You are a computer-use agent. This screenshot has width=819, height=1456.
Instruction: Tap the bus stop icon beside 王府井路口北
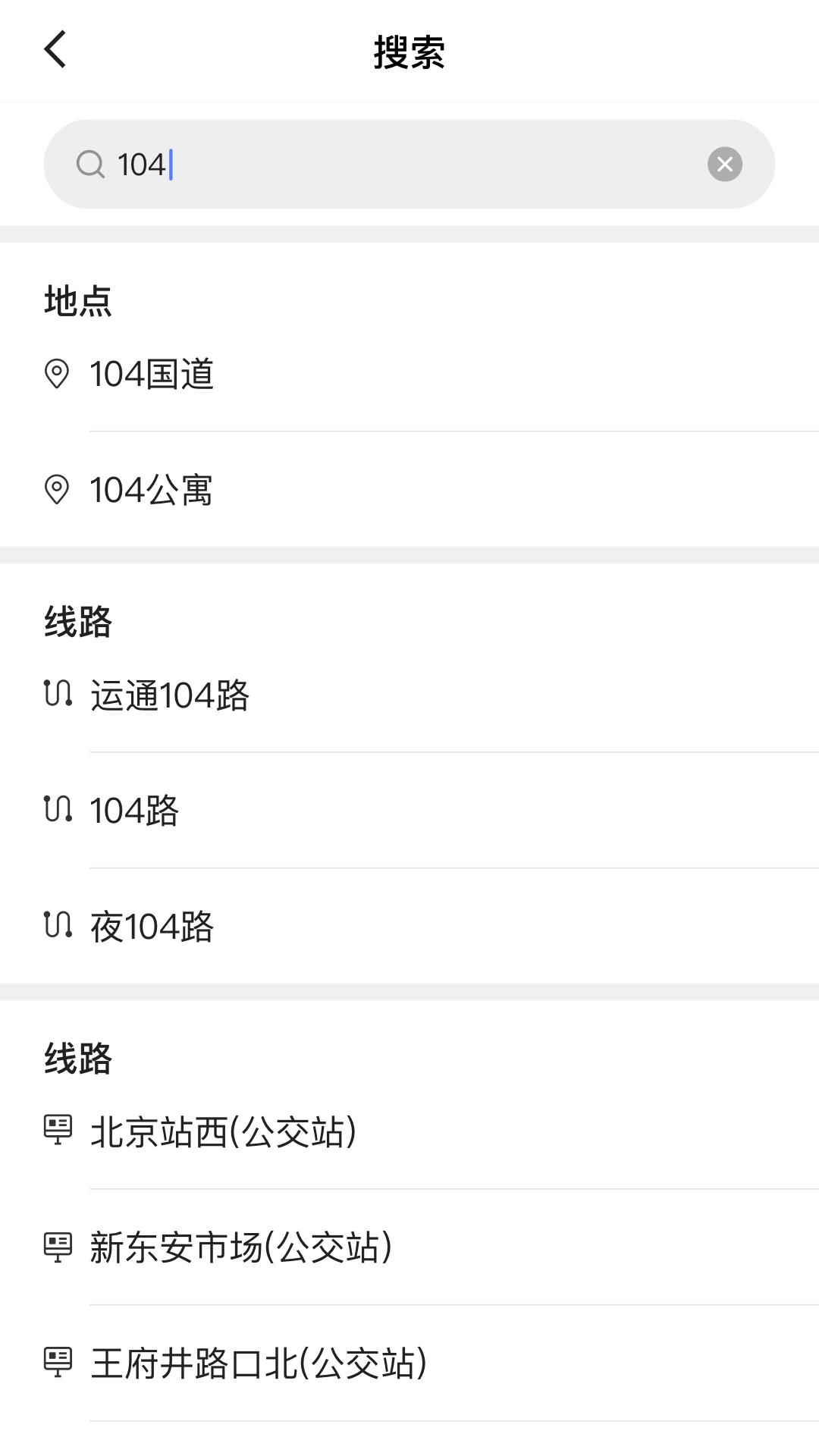coord(58,1364)
